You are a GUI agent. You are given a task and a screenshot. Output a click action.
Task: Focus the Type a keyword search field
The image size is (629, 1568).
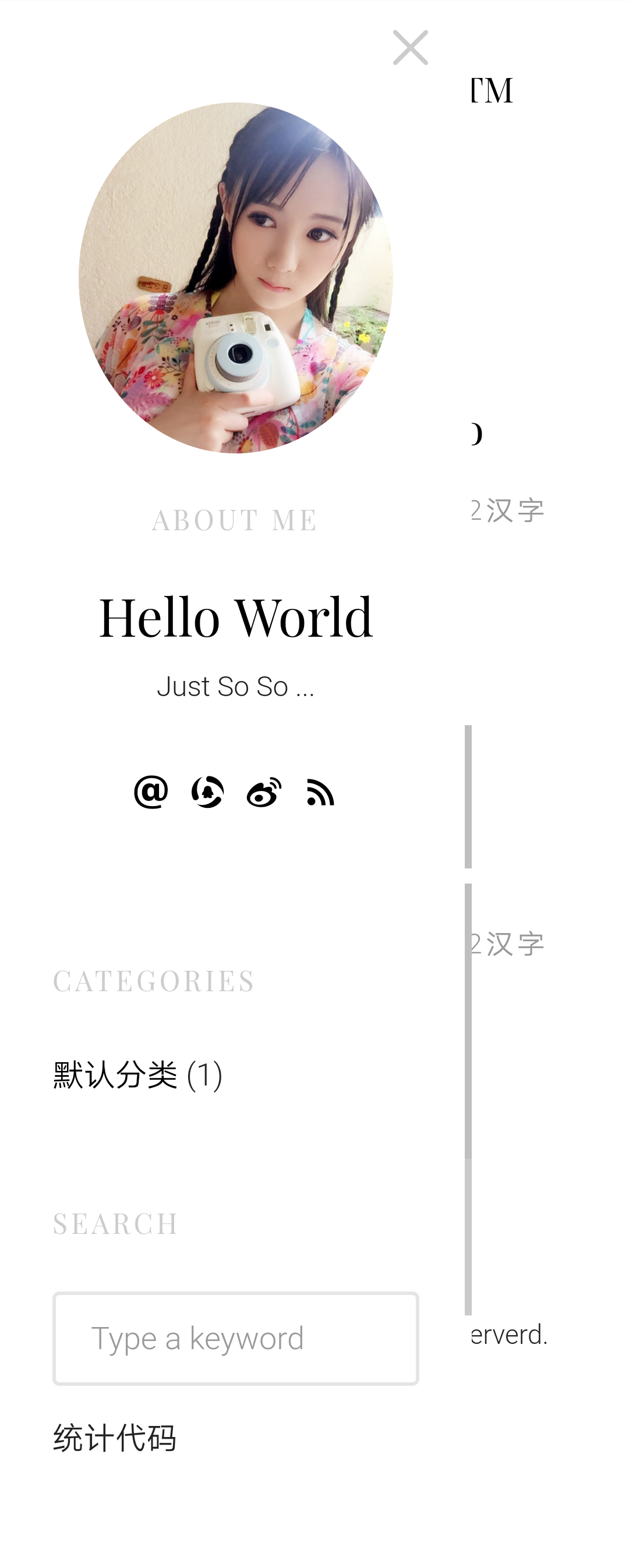click(x=236, y=1339)
